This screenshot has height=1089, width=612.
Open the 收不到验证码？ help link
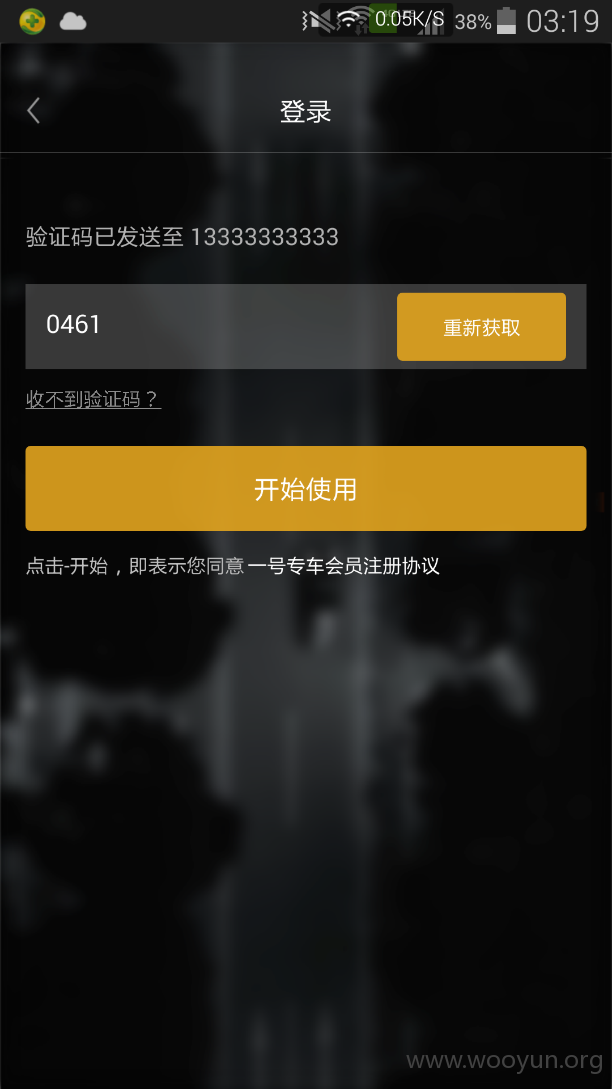93,399
